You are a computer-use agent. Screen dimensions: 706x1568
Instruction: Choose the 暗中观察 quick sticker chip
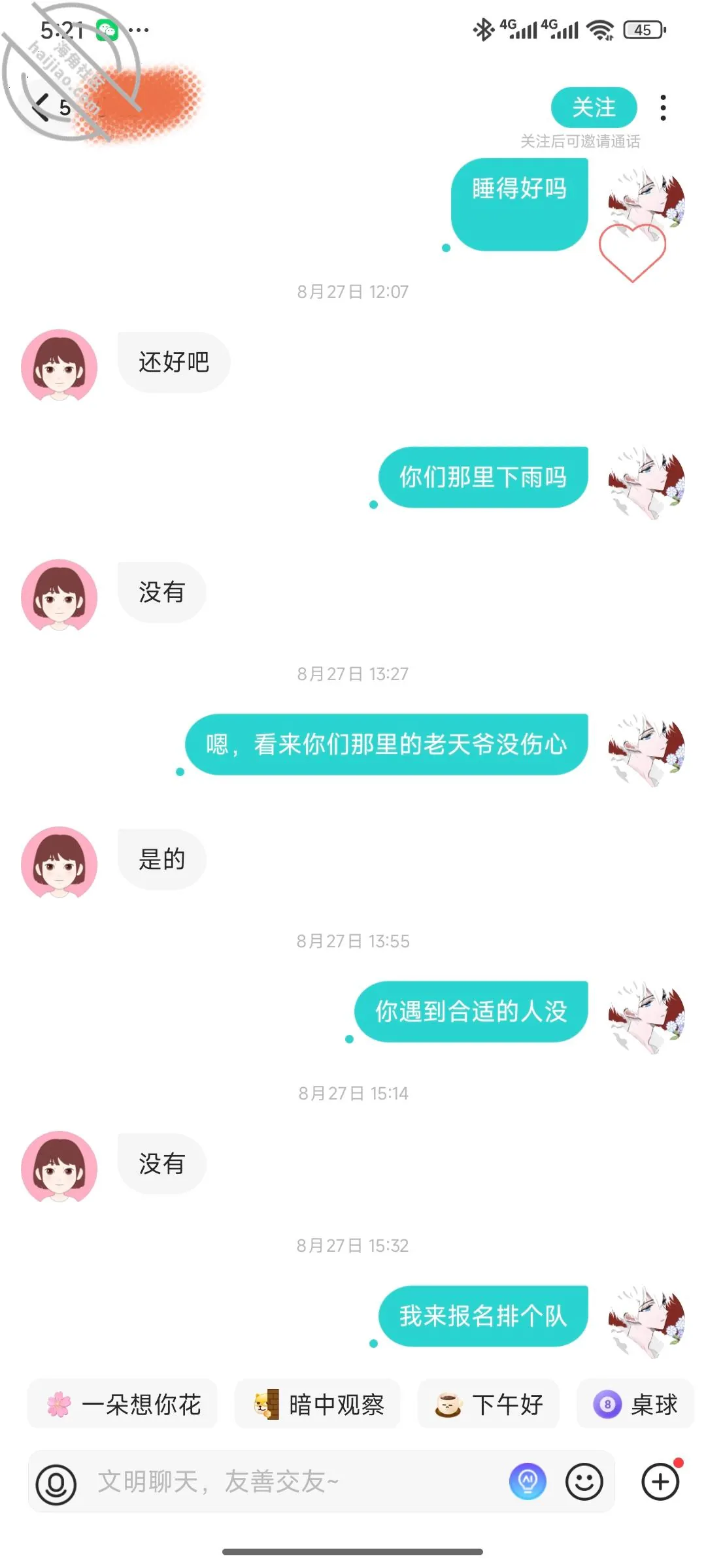[x=317, y=1404]
